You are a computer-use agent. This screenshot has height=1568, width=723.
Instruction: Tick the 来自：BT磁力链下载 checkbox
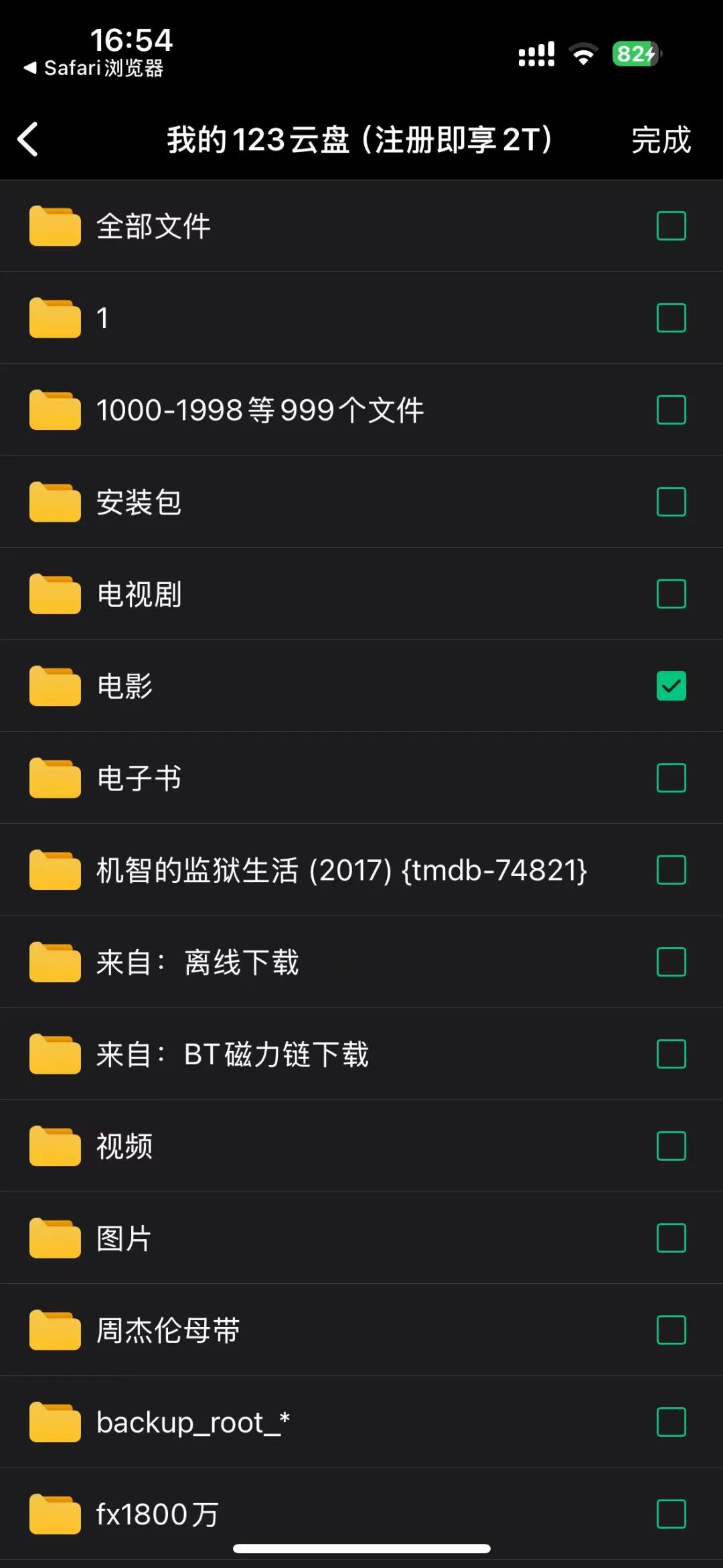click(x=671, y=1054)
